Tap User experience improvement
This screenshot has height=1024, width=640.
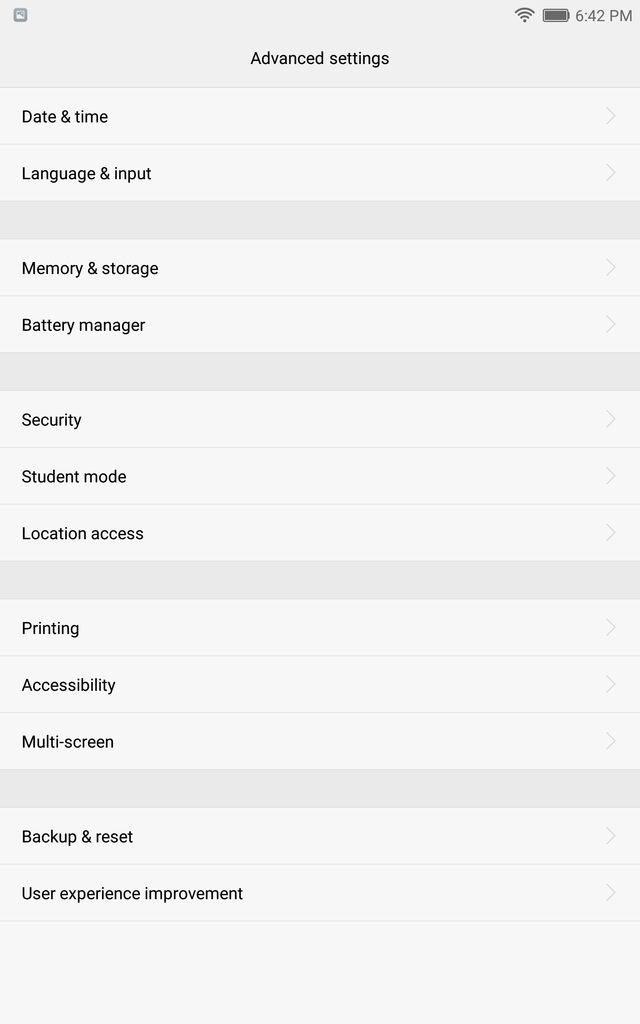(320, 894)
